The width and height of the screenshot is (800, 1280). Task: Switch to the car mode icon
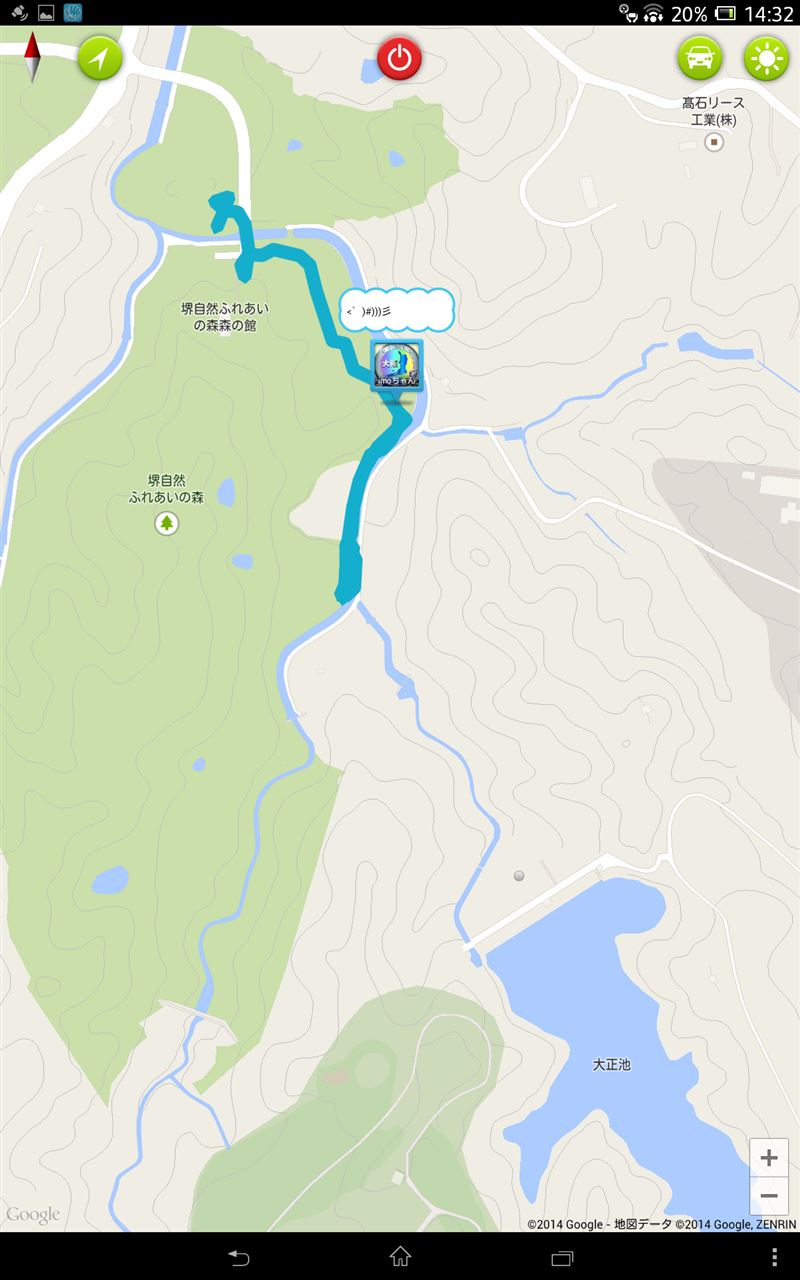[700, 58]
